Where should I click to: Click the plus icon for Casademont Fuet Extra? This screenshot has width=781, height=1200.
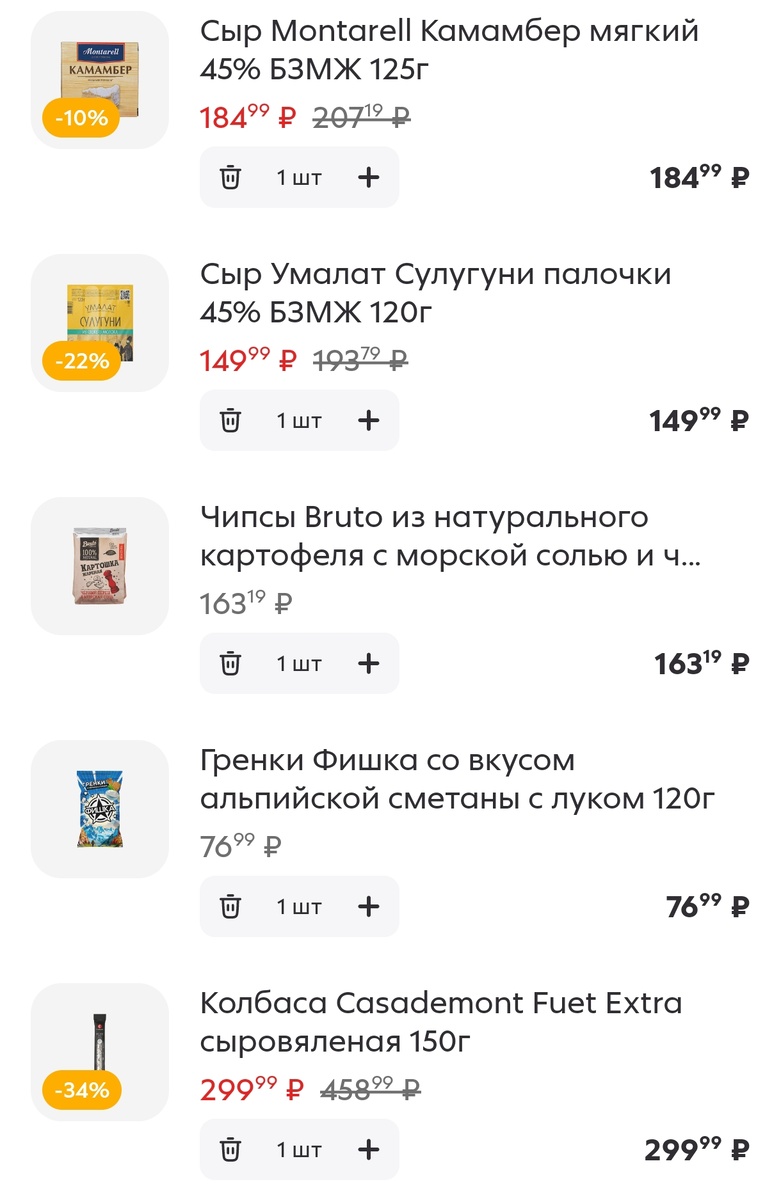tap(369, 1149)
